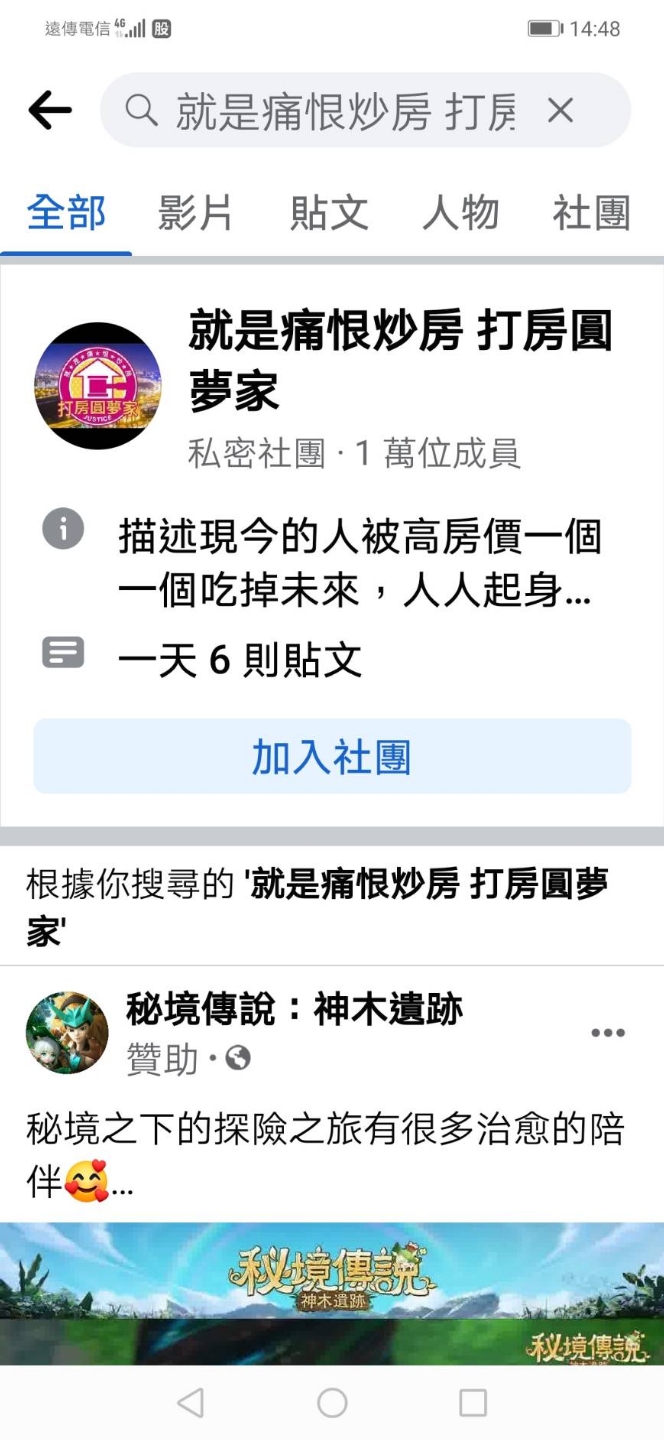Open the 秘境傳說 ad banner image
The height and width of the screenshot is (1440, 664).
(x=332, y=1292)
